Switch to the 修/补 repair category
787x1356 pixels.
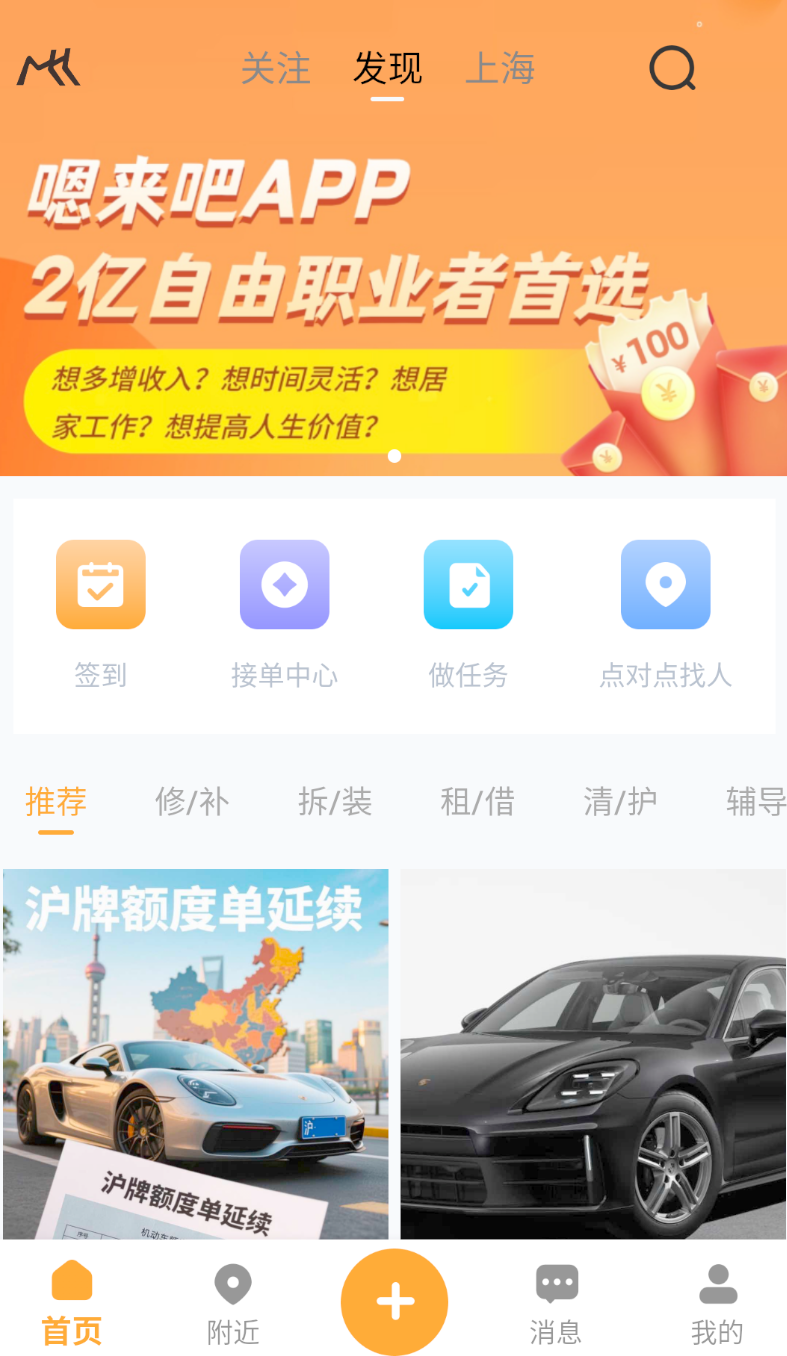(192, 801)
